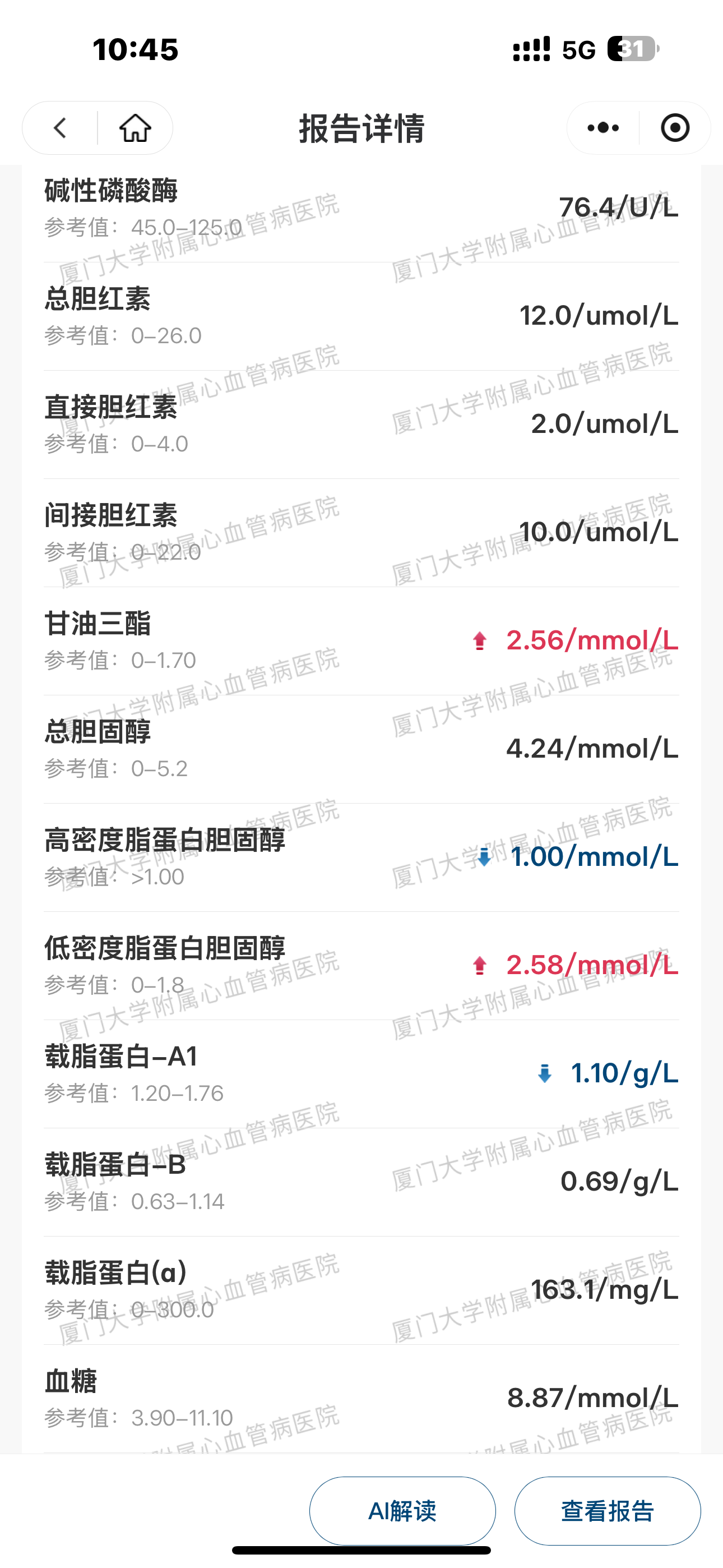Image resolution: width=723 pixels, height=1568 pixels.
Task: Close the mini program
Action: (x=675, y=128)
